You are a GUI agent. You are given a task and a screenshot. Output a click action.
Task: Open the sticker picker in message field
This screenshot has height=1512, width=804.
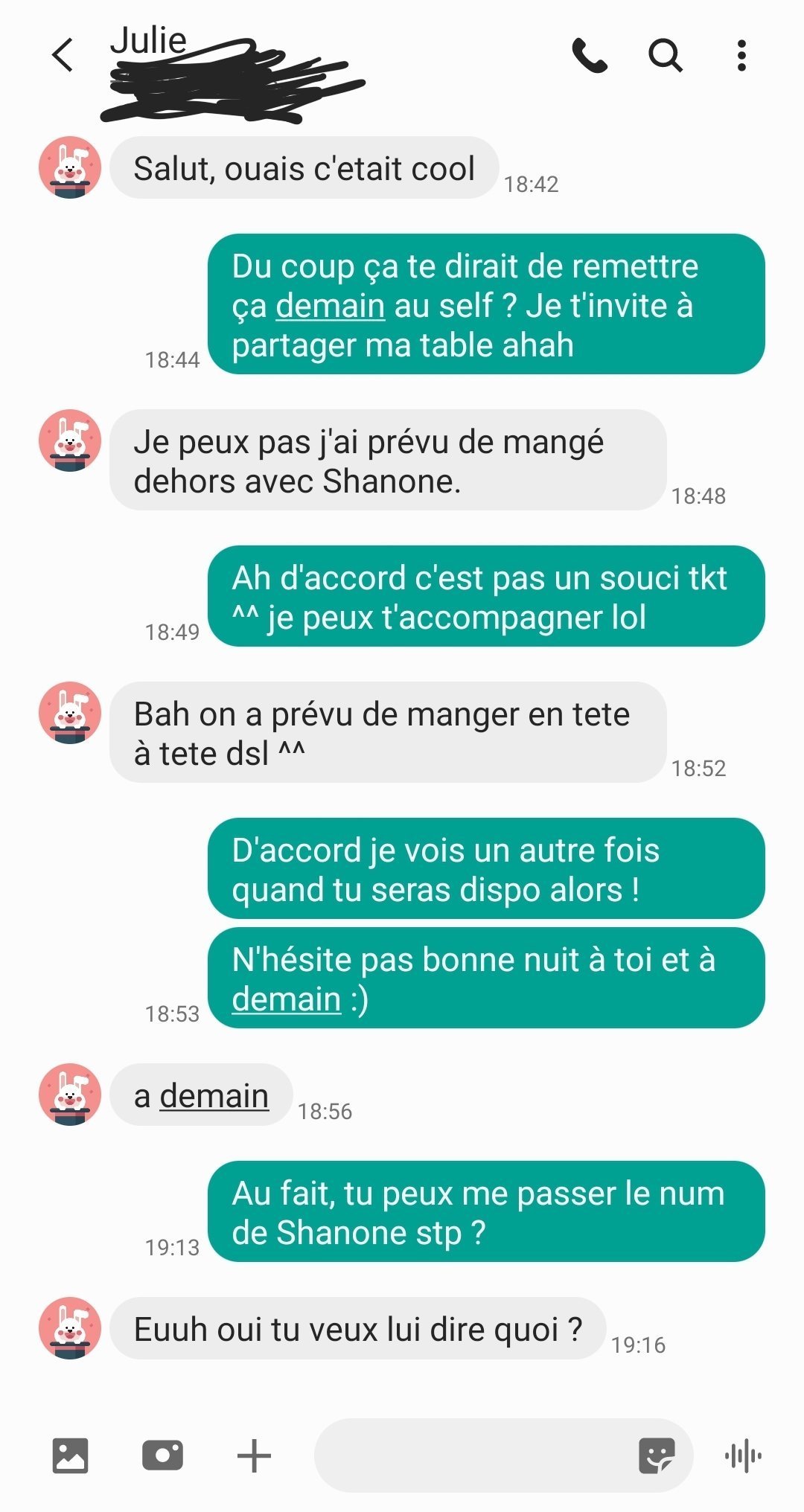(657, 1455)
